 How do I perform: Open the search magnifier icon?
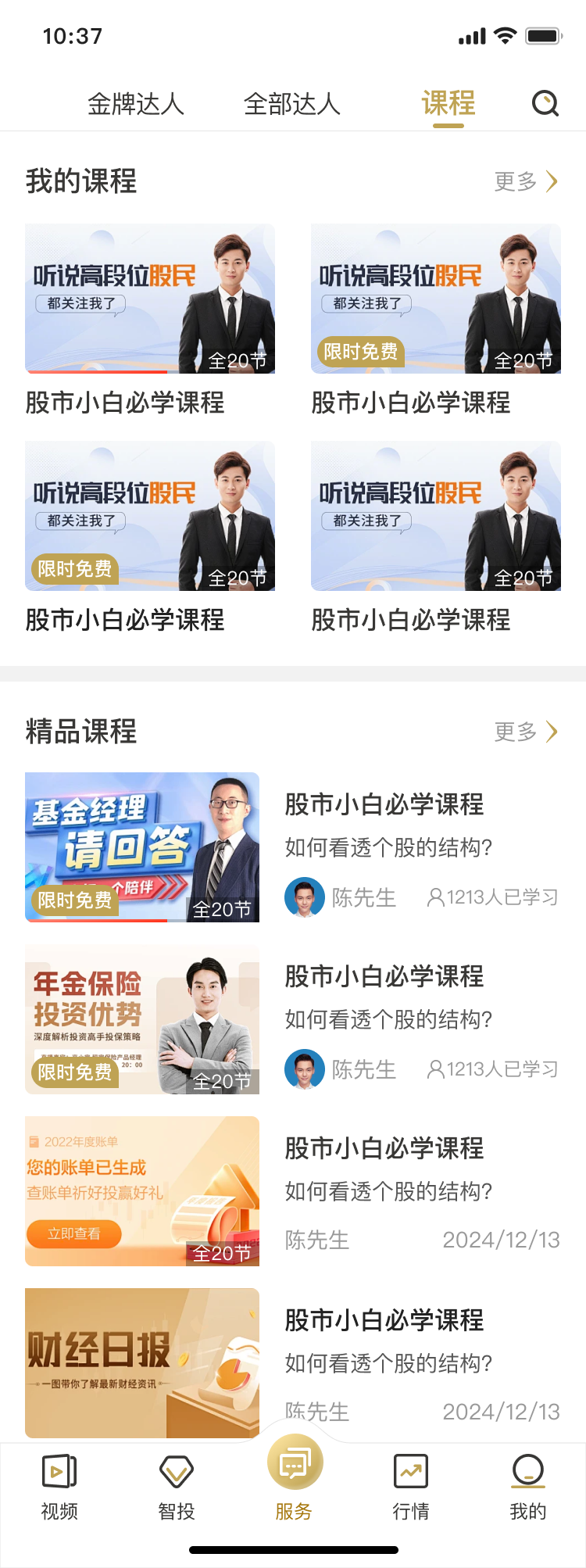(545, 103)
